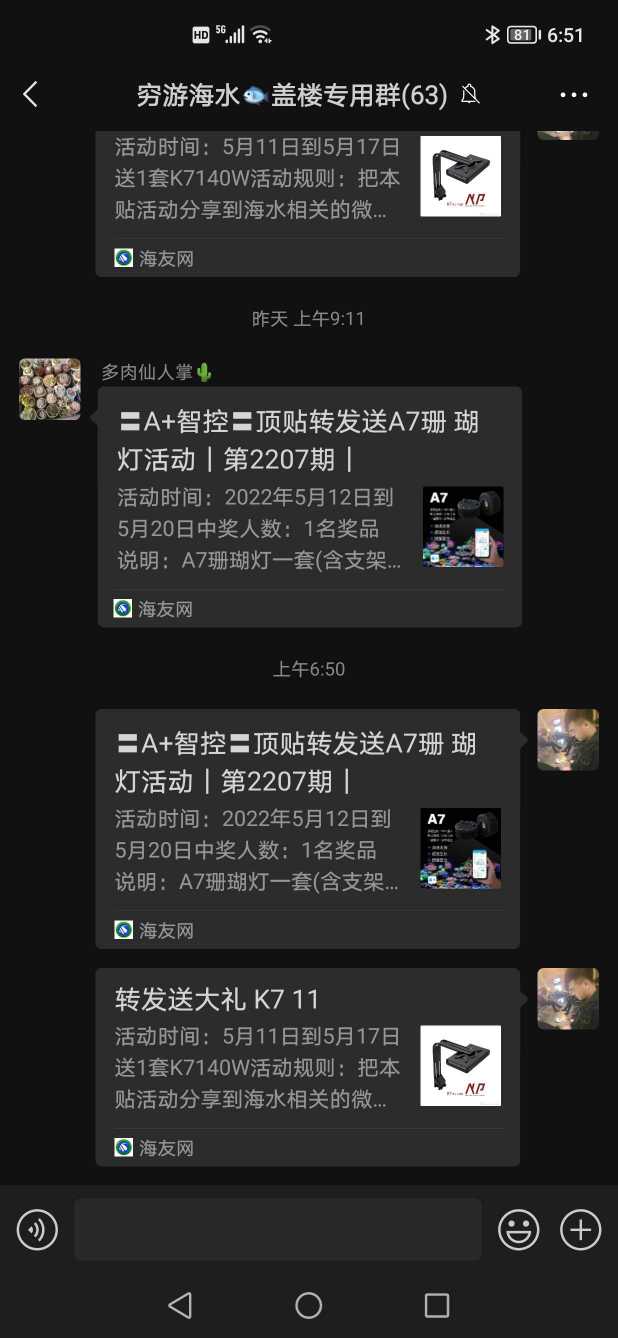The width and height of the screenshot is (618, 1338).
Task: Tap the message text input field
Action: click(x=277, y=1229)
